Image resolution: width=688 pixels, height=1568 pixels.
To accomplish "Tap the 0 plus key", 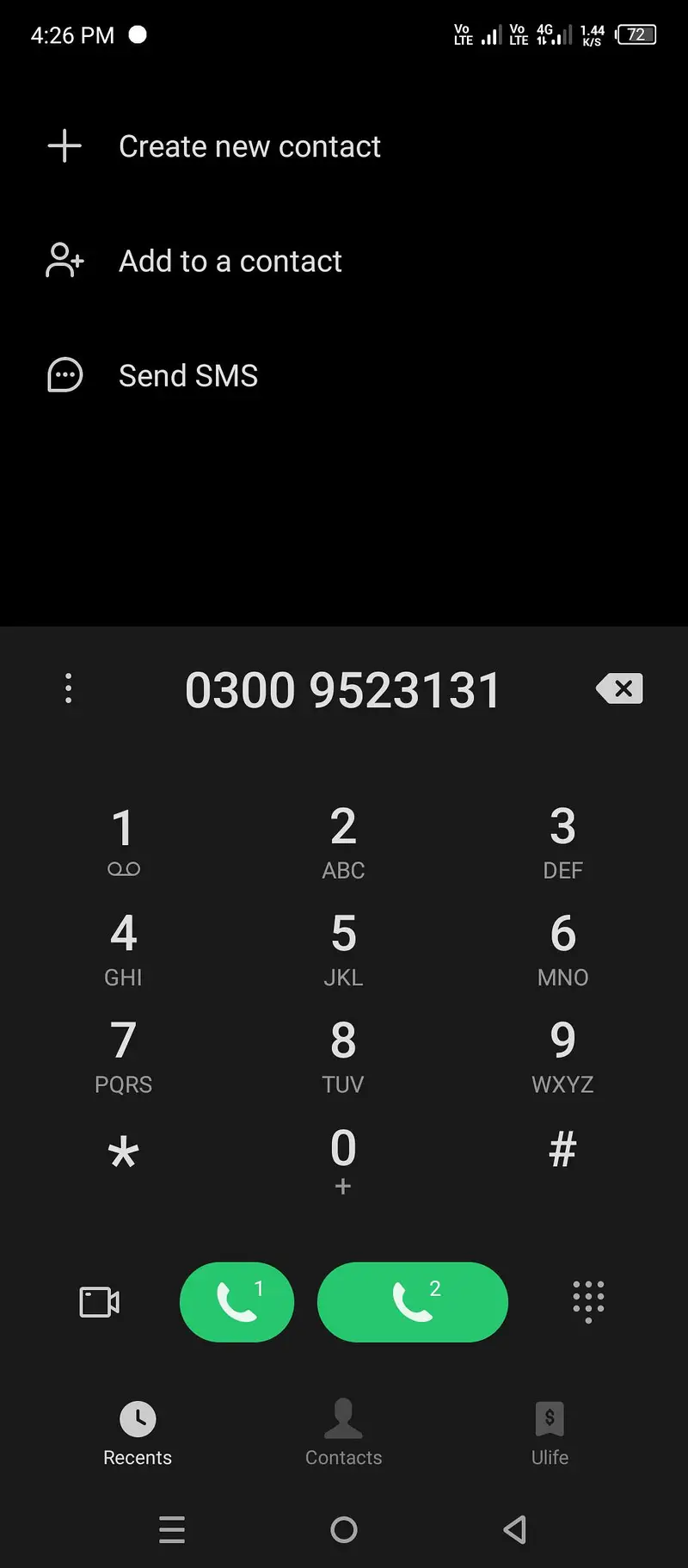I will (x=343, y=1158).
